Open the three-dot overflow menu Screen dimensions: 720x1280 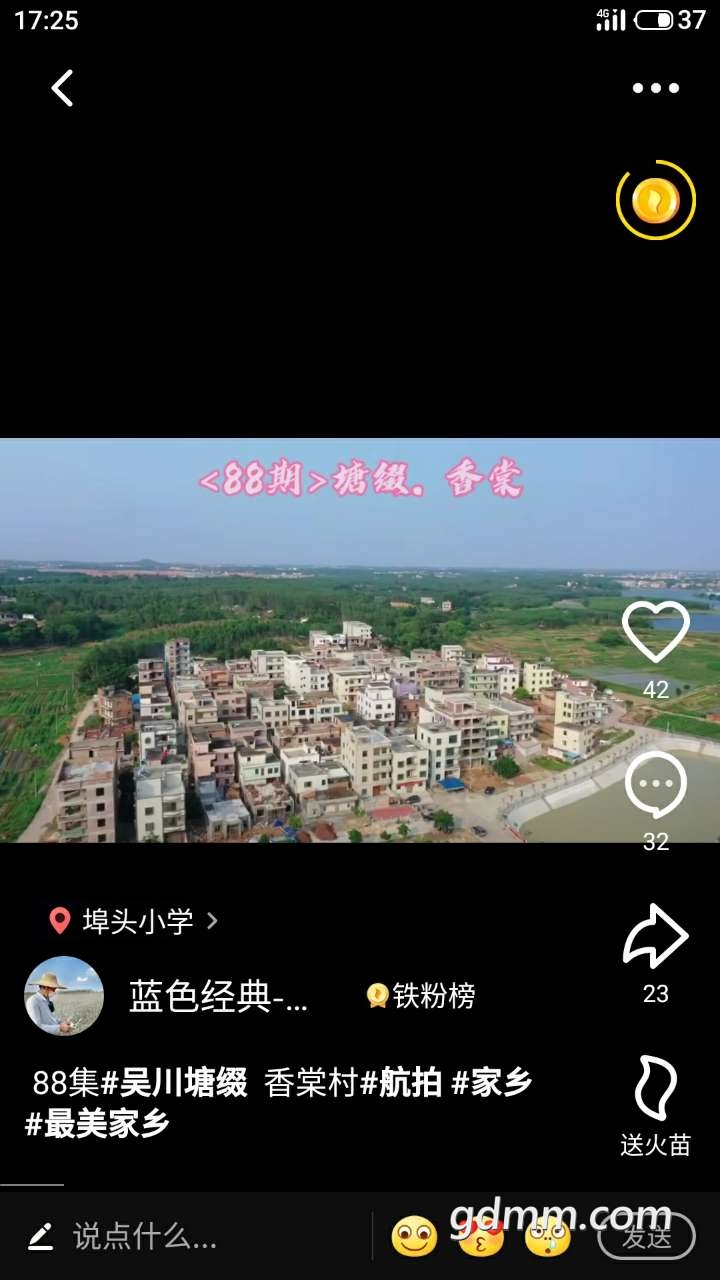pyautogui.click(x=655, y=88)
